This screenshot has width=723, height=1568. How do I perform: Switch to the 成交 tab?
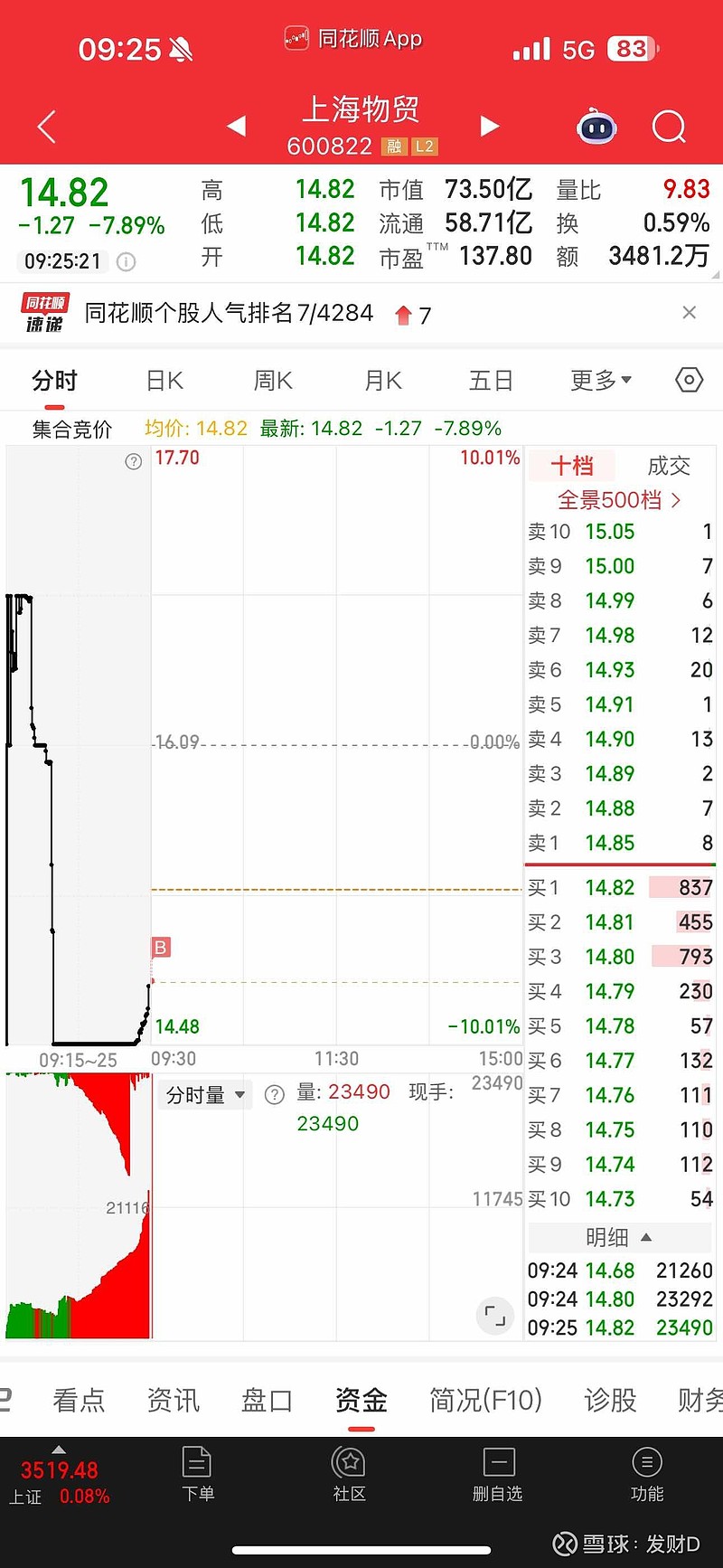click(x=669, y=466)
